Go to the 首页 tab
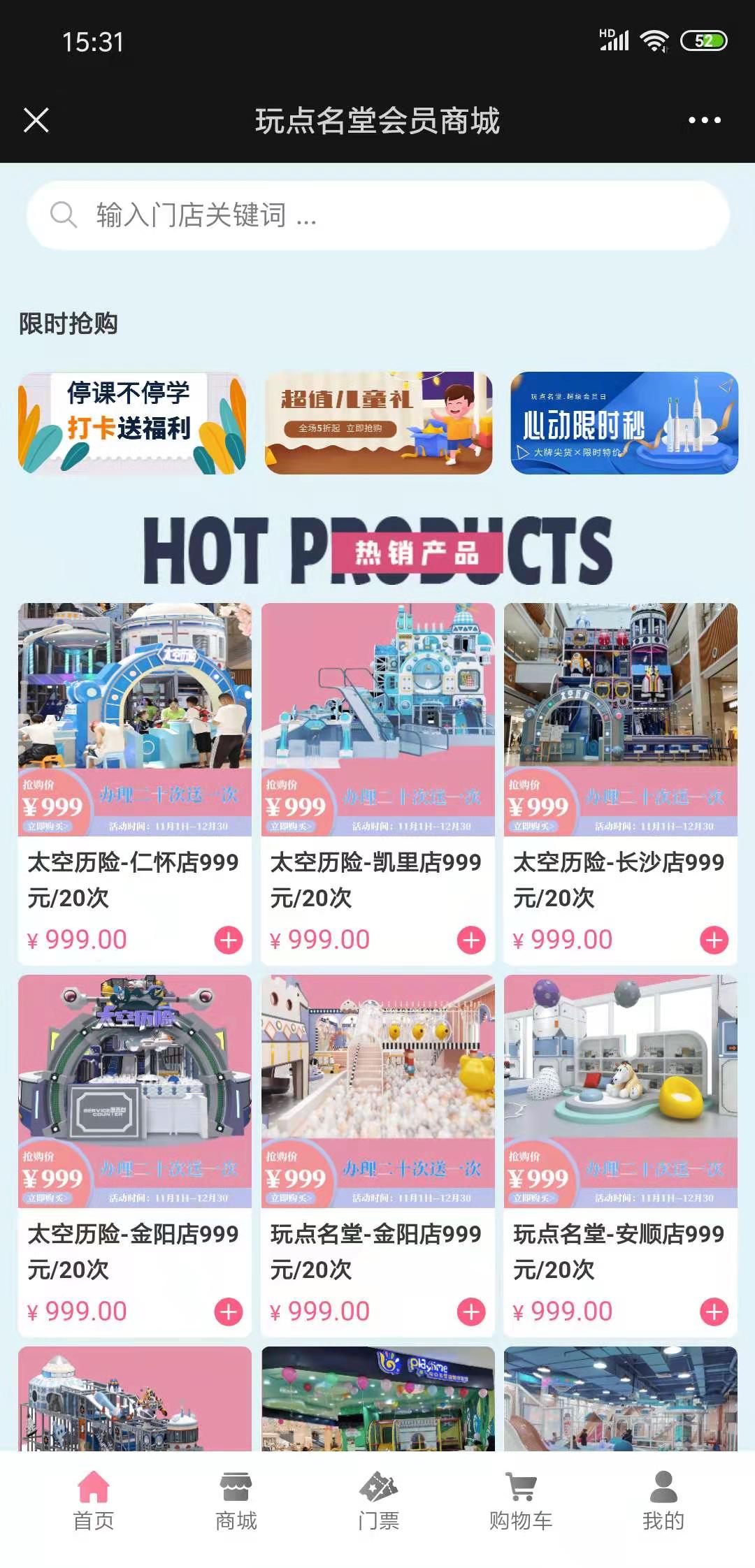 94,1499
